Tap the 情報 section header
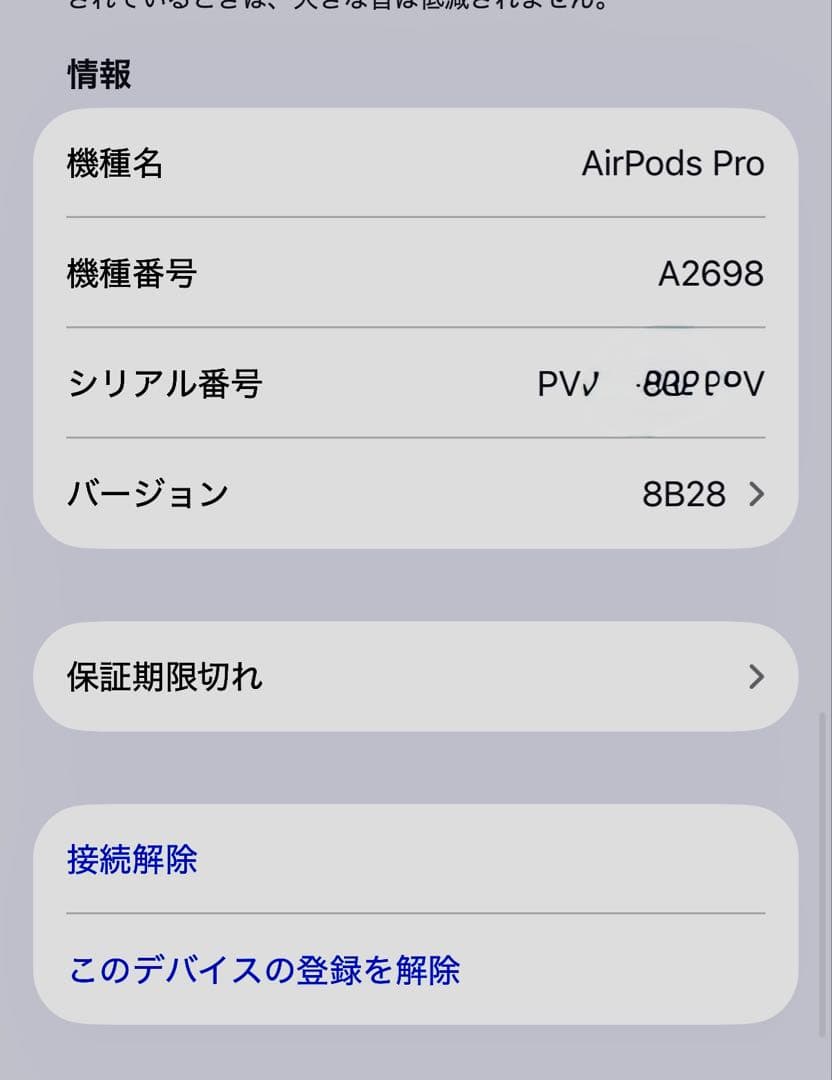832x1080 pixels. click(98, 75)
